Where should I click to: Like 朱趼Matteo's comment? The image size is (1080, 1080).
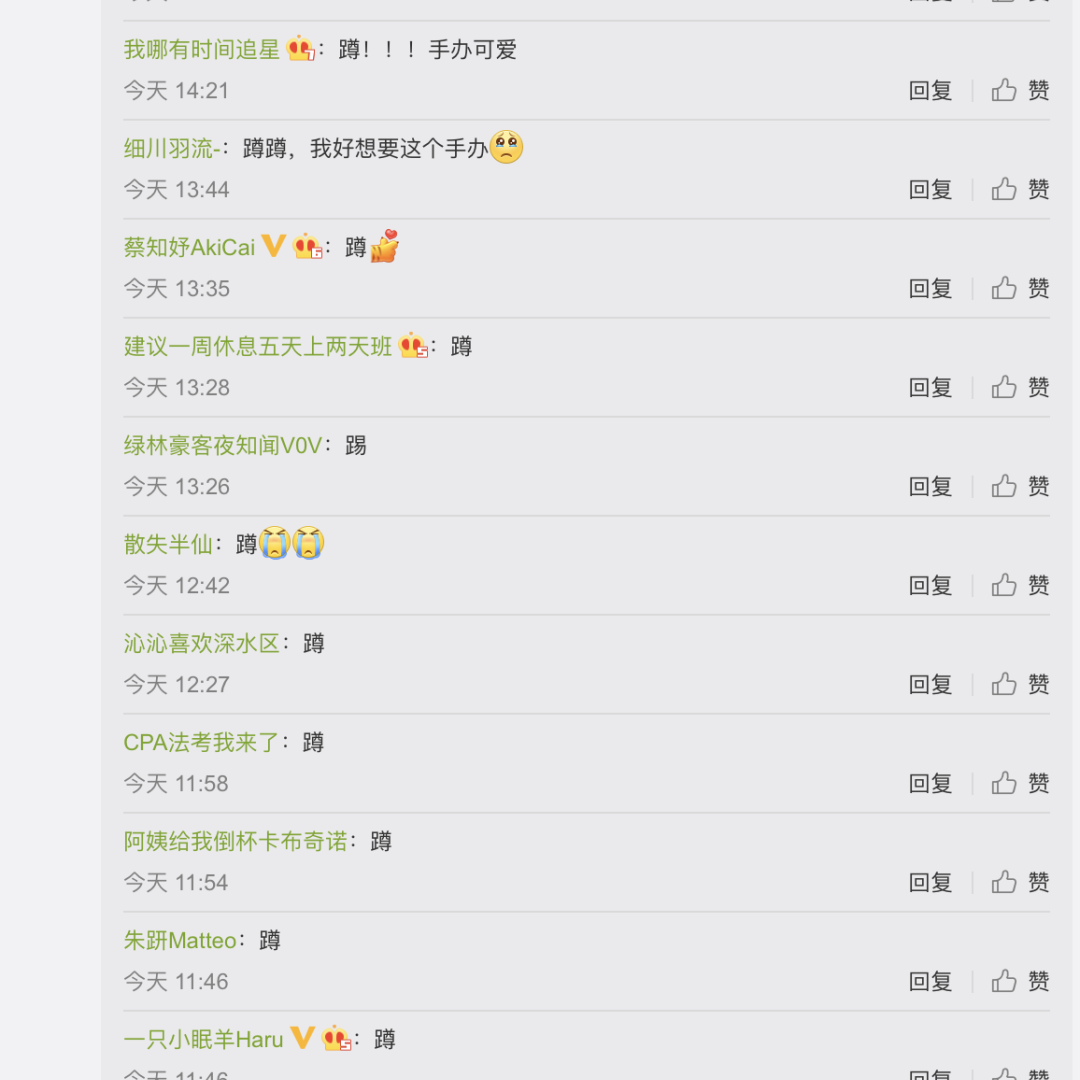click(1021, 981)
